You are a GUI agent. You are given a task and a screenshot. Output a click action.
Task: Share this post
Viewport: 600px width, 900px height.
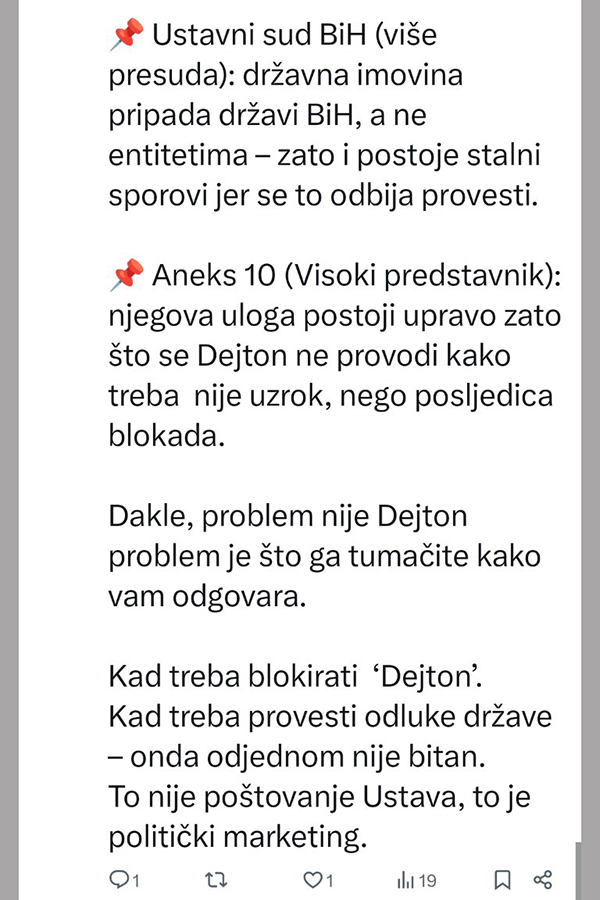pos(543,880)
